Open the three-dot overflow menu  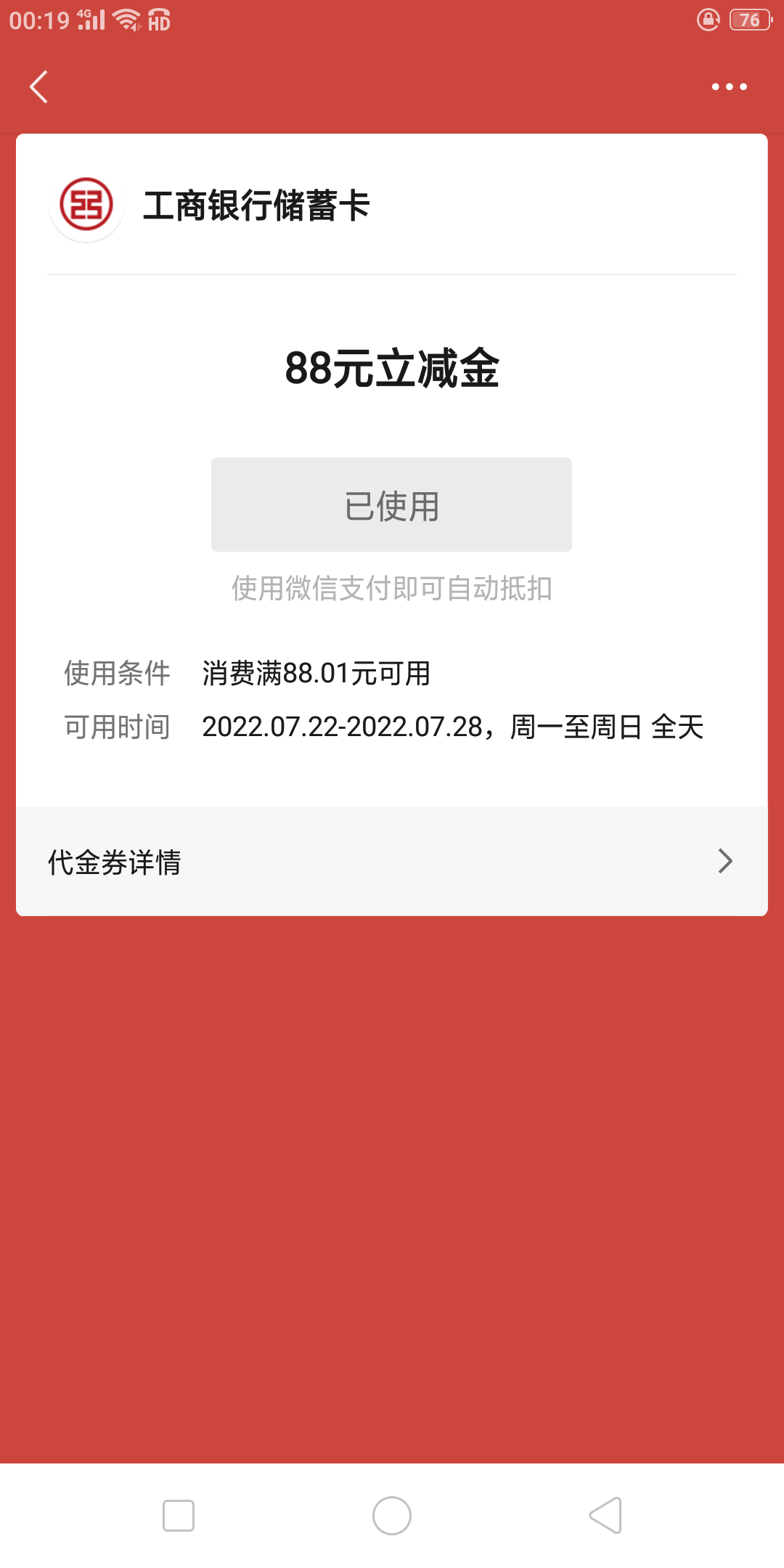[729, 87]
